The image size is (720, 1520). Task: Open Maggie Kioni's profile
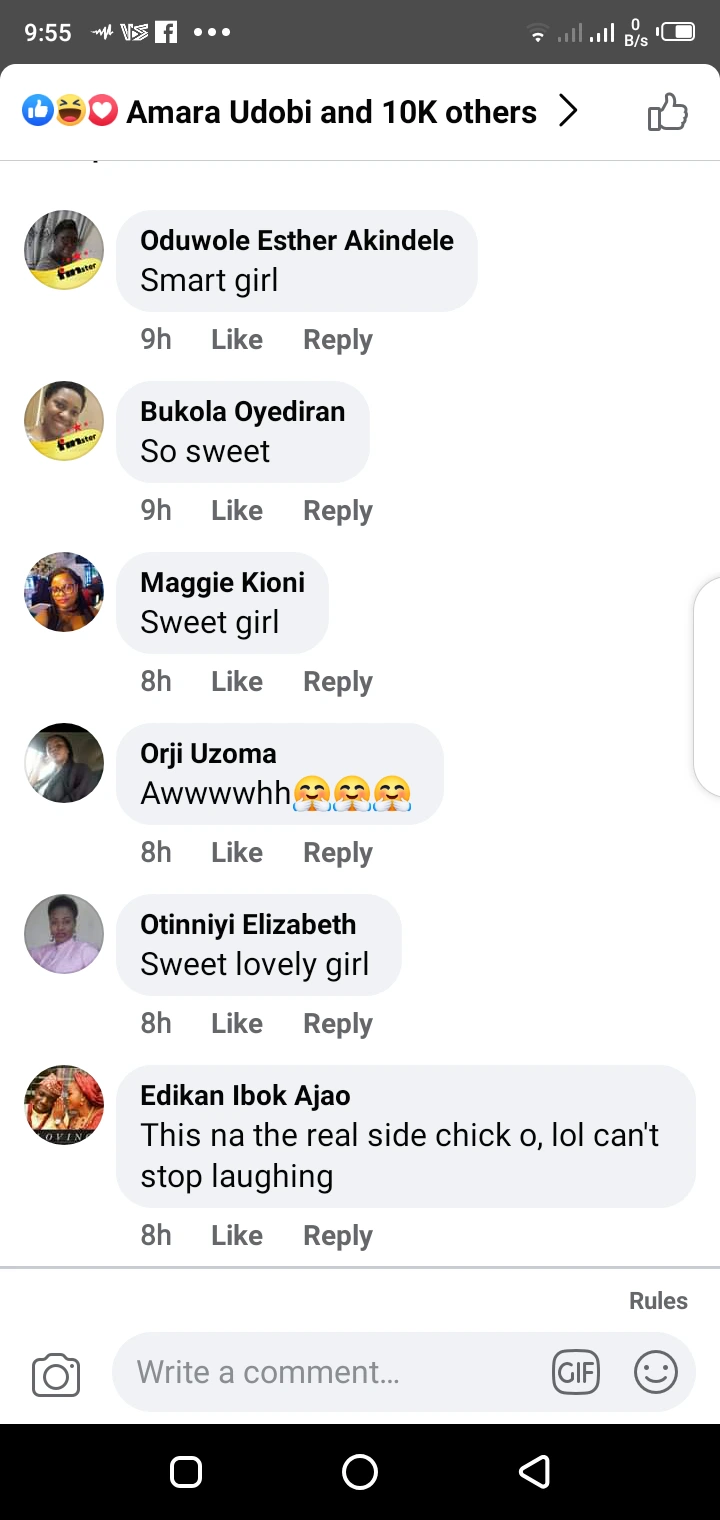[x=222, y=583]
